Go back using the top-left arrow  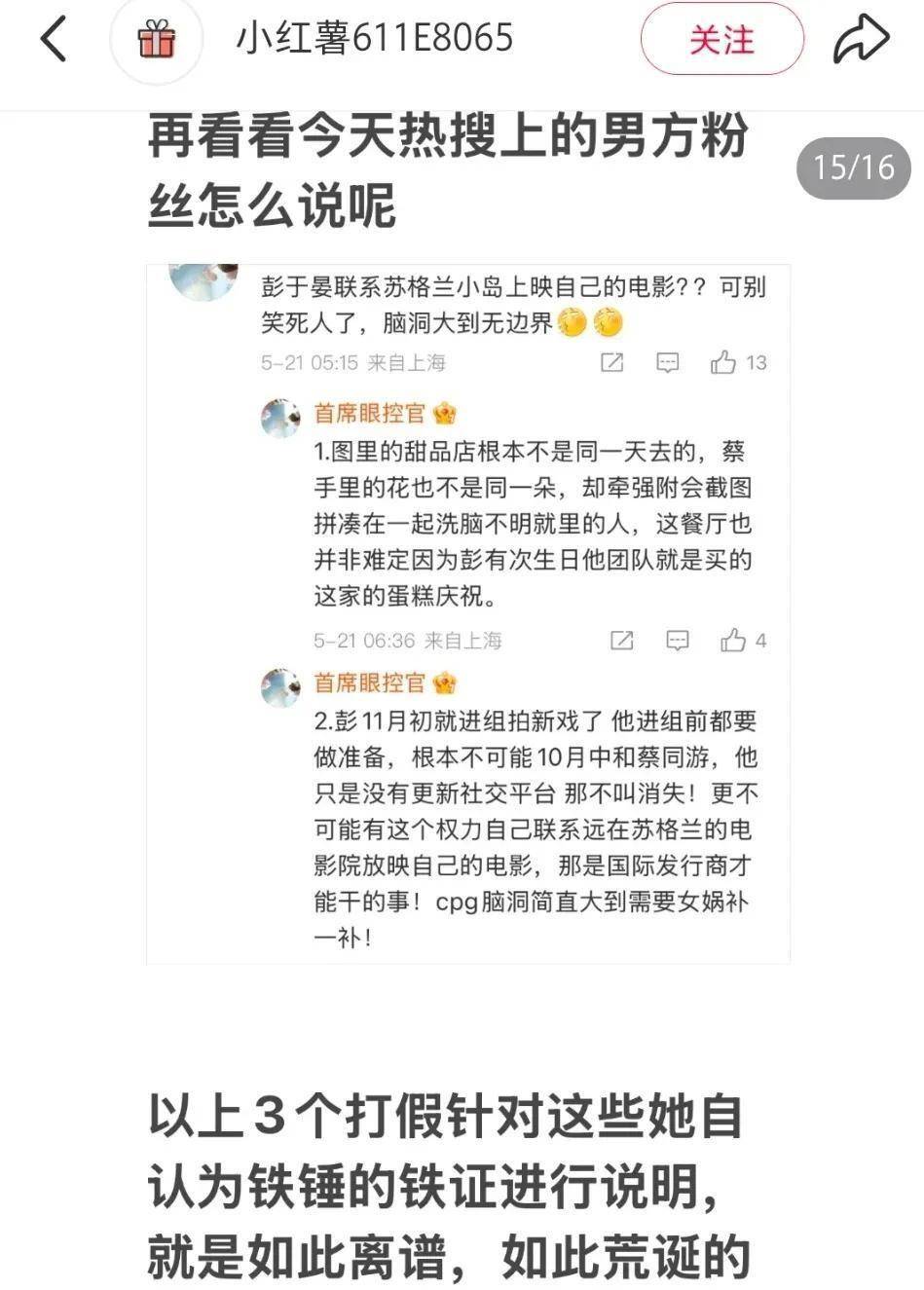pos(55,40)
